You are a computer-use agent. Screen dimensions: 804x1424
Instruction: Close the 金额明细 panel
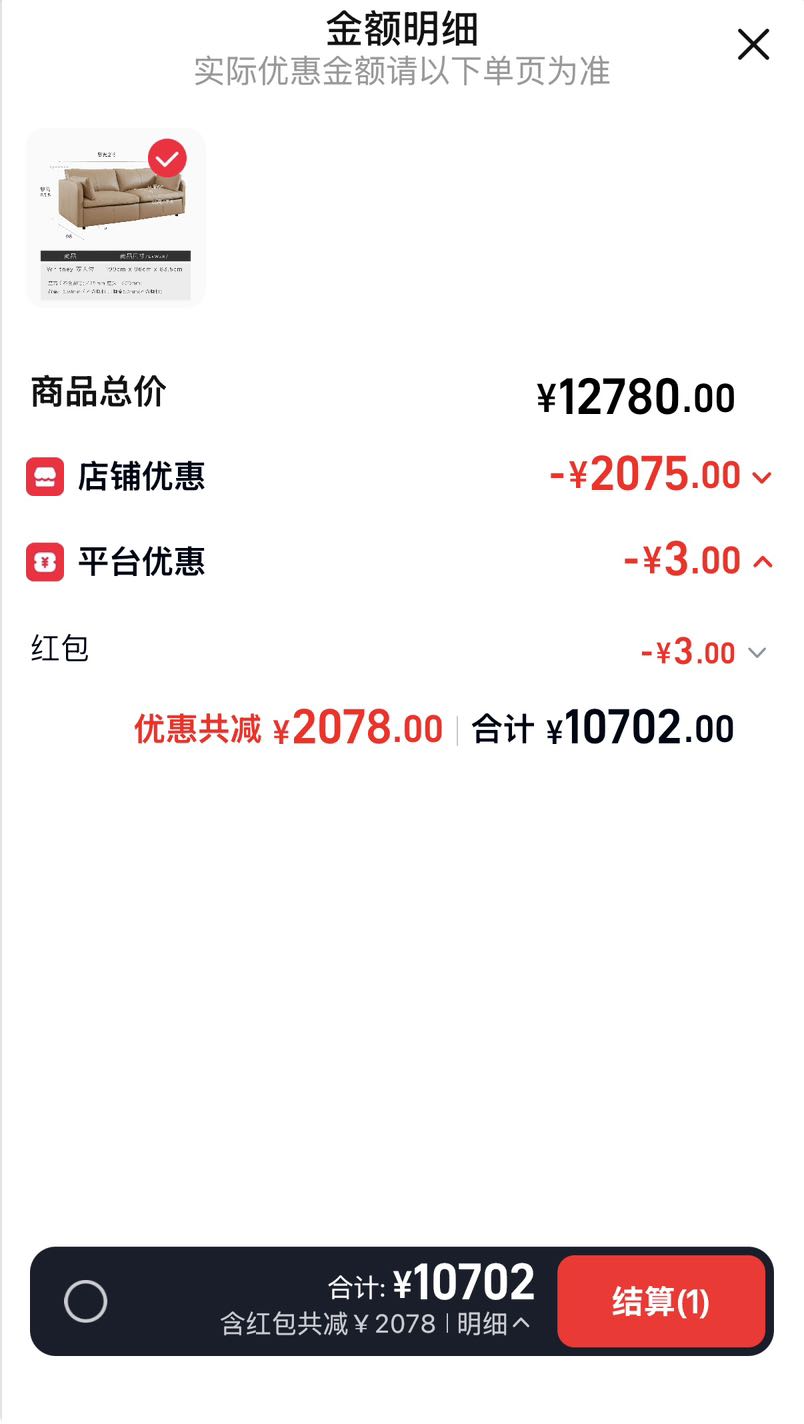(x=753, y=44)
